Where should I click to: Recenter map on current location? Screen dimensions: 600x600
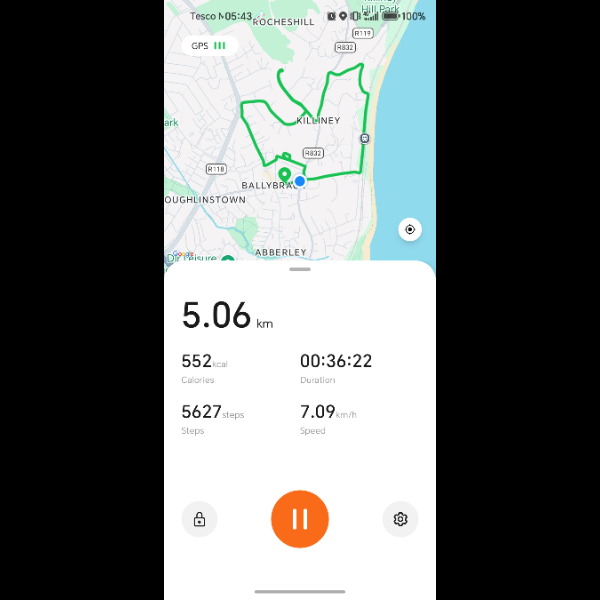pos(409,230)
